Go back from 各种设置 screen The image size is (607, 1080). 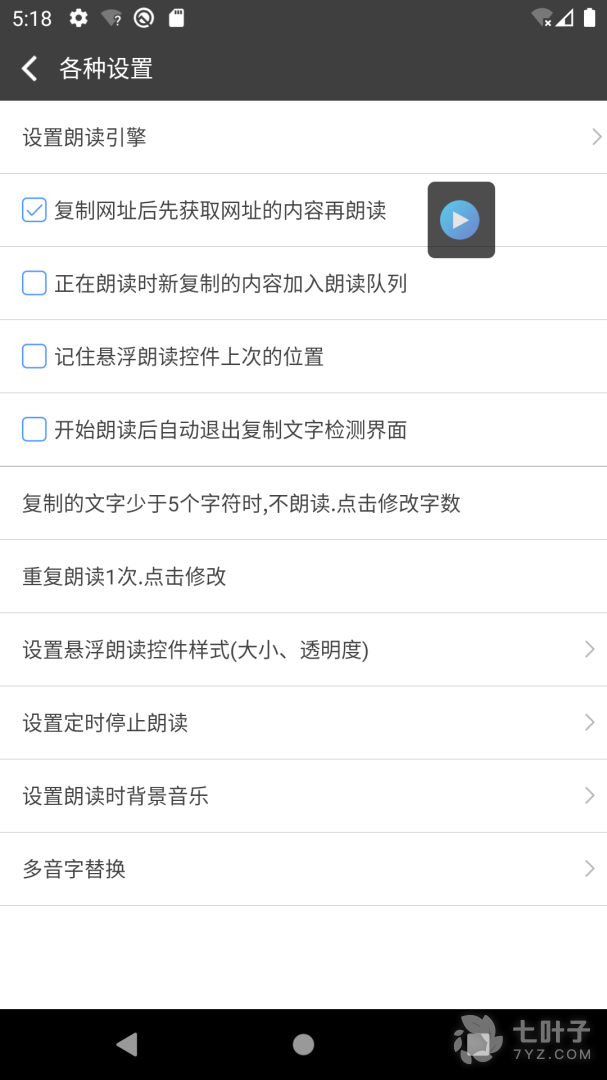(x=30, y=69)
